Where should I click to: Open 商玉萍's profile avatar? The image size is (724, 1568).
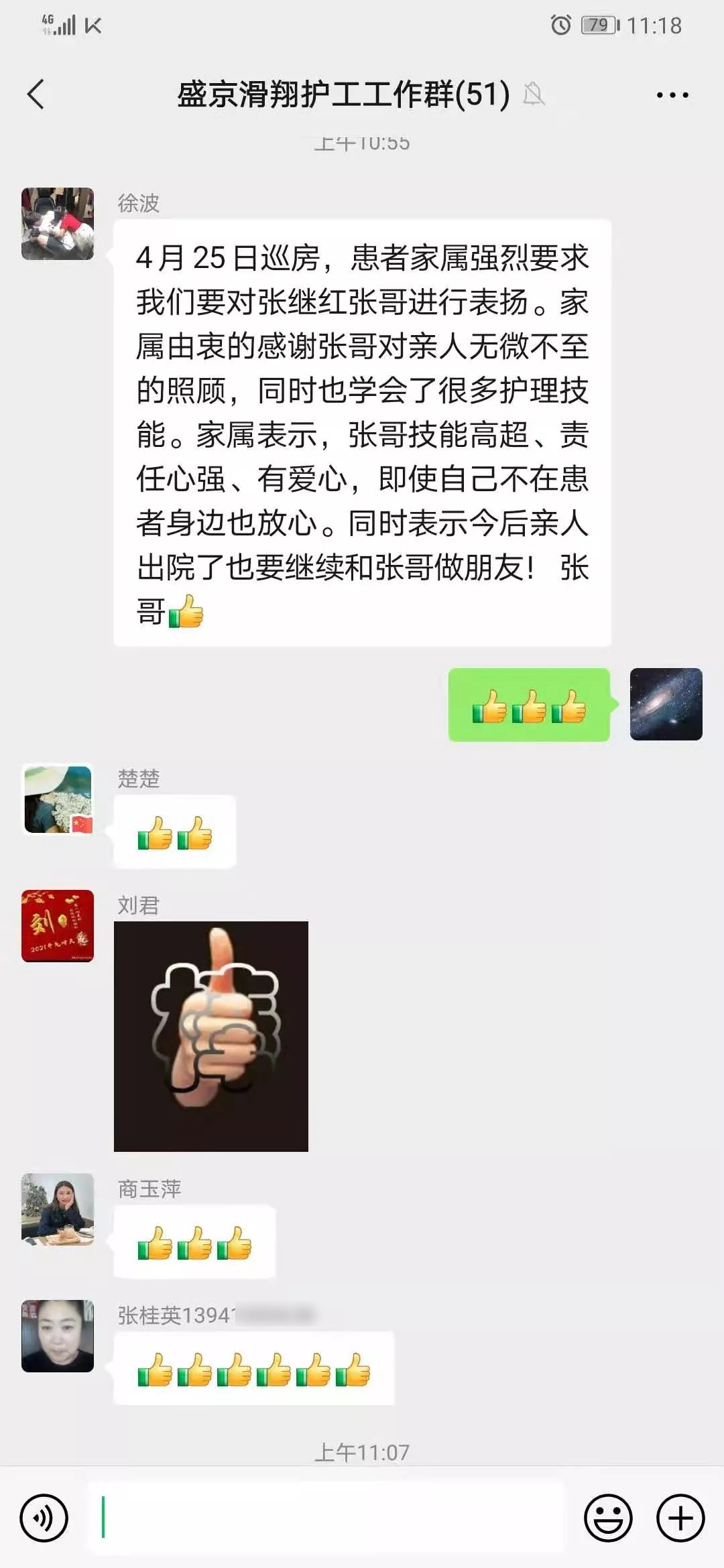click(x=58, y=1210)
